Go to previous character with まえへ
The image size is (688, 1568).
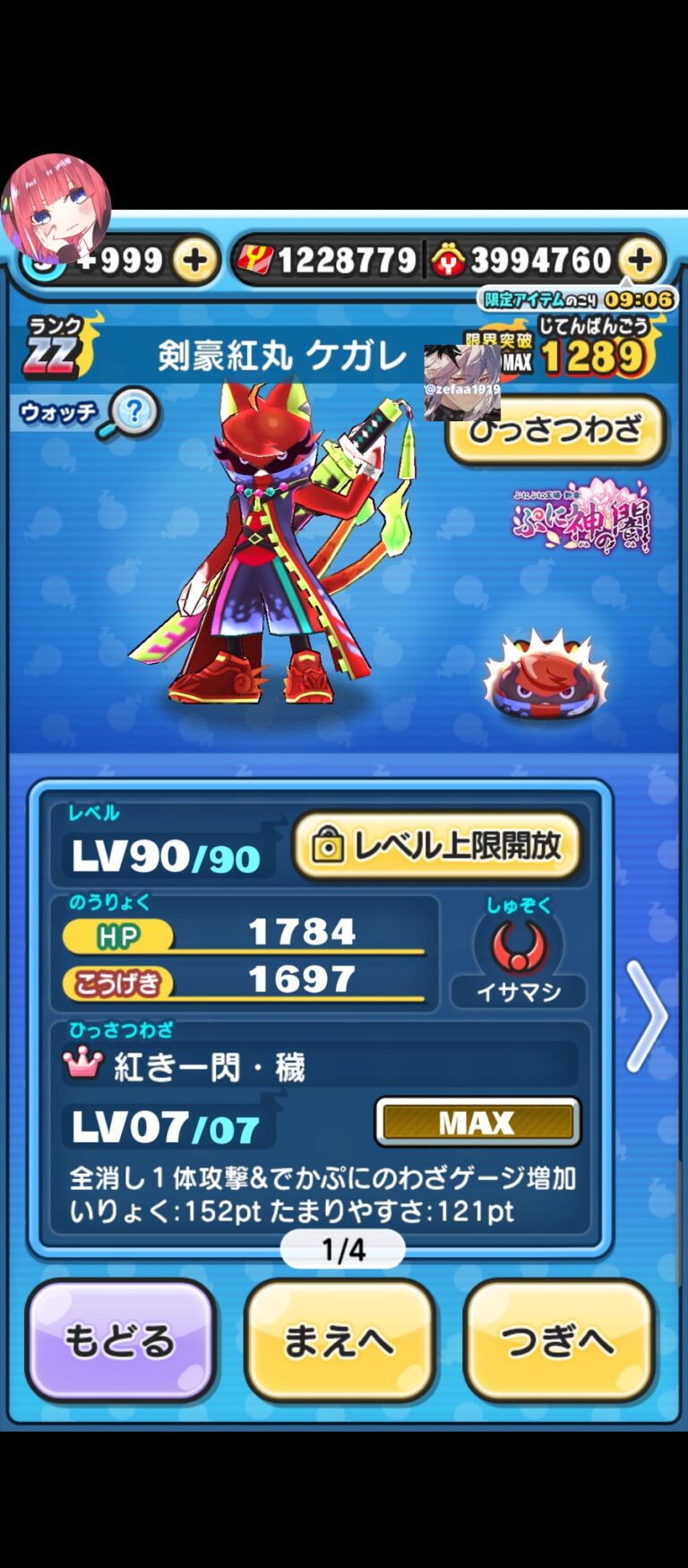[x=339, y=1341]
